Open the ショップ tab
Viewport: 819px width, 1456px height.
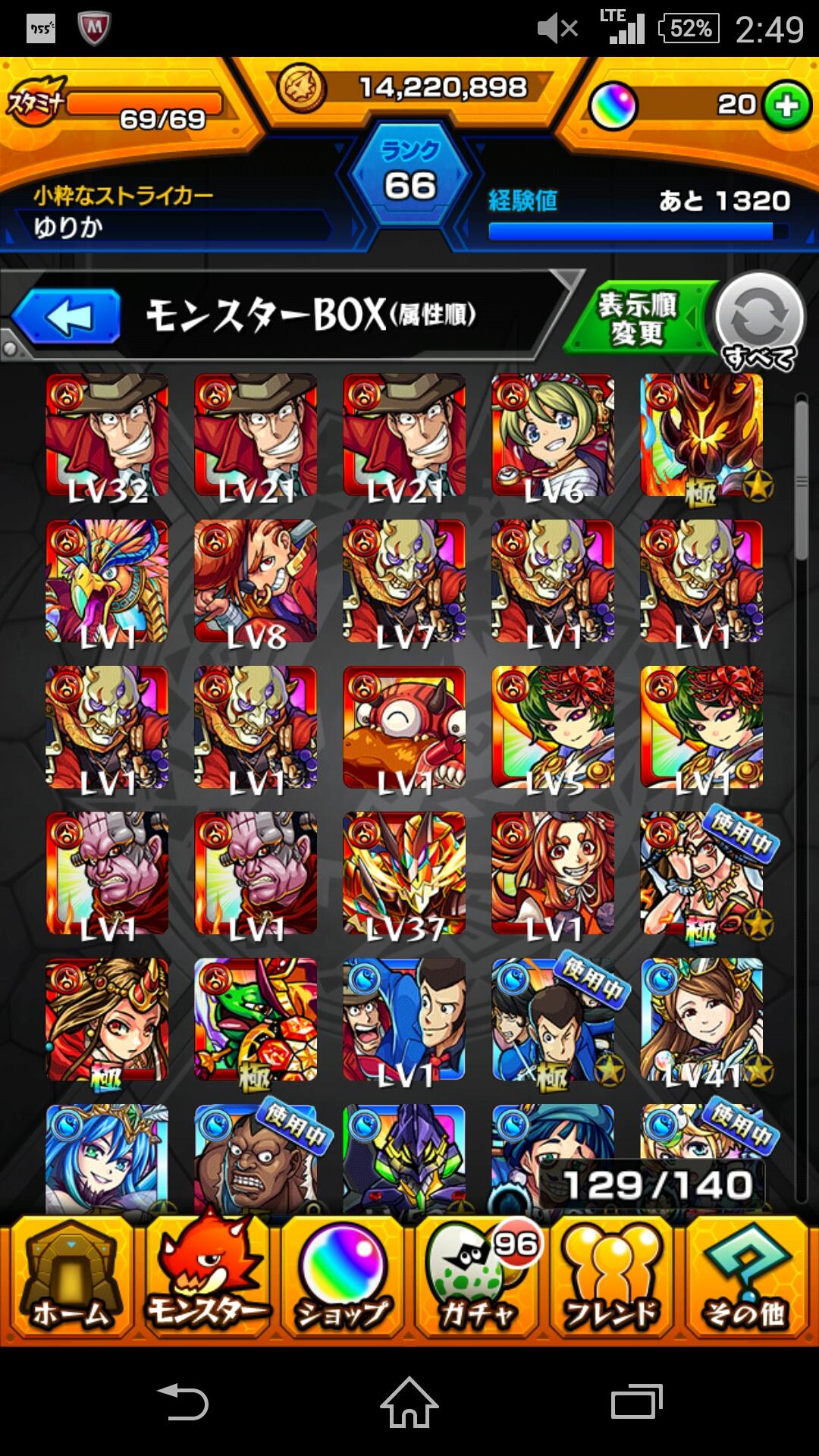point(343,1279)
